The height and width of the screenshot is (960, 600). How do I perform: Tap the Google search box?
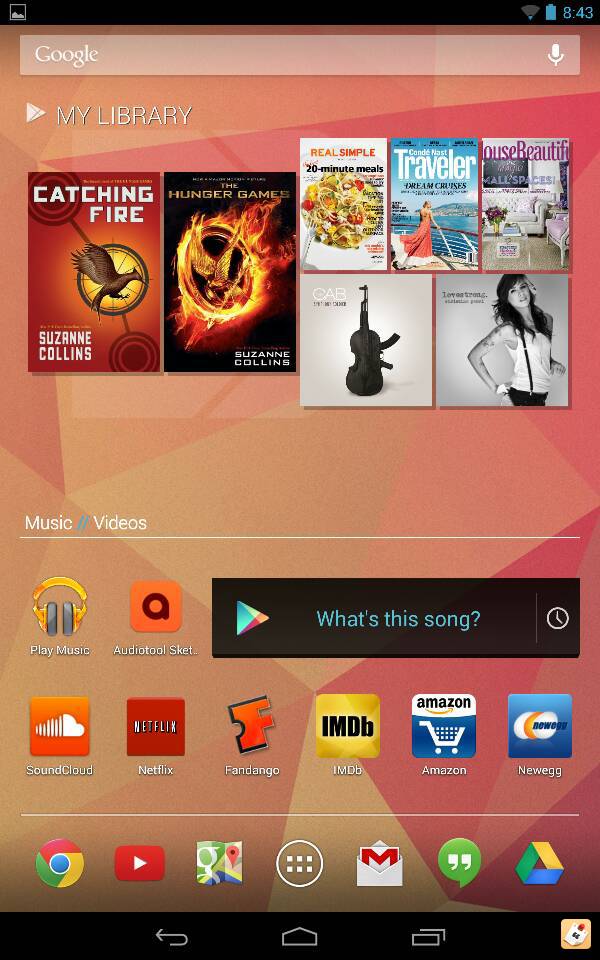[x=280, y=55]
